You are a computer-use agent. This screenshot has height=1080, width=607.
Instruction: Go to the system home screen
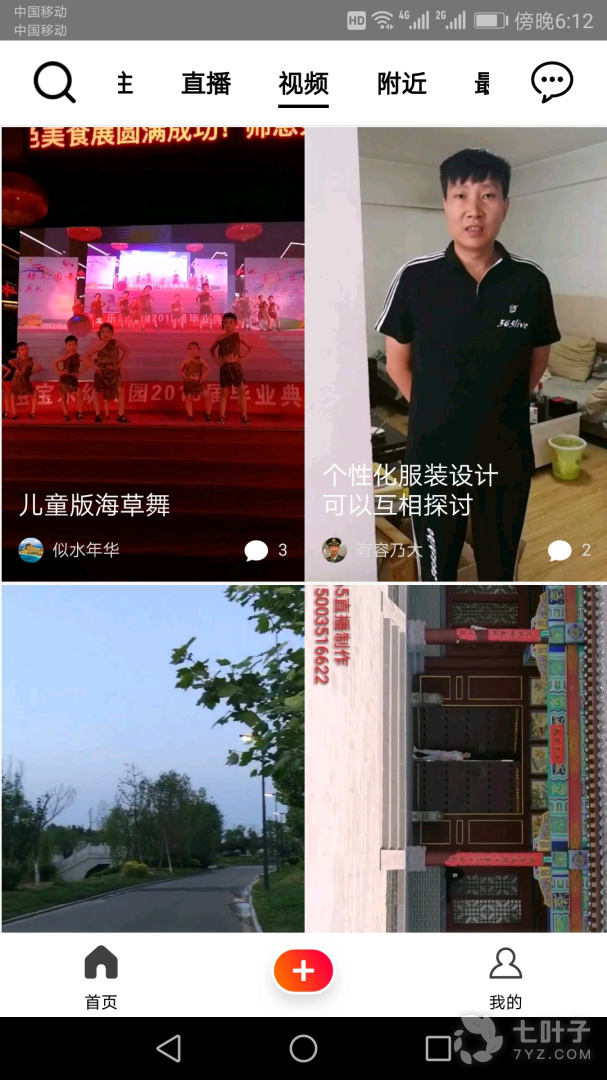pos(303,1048)
